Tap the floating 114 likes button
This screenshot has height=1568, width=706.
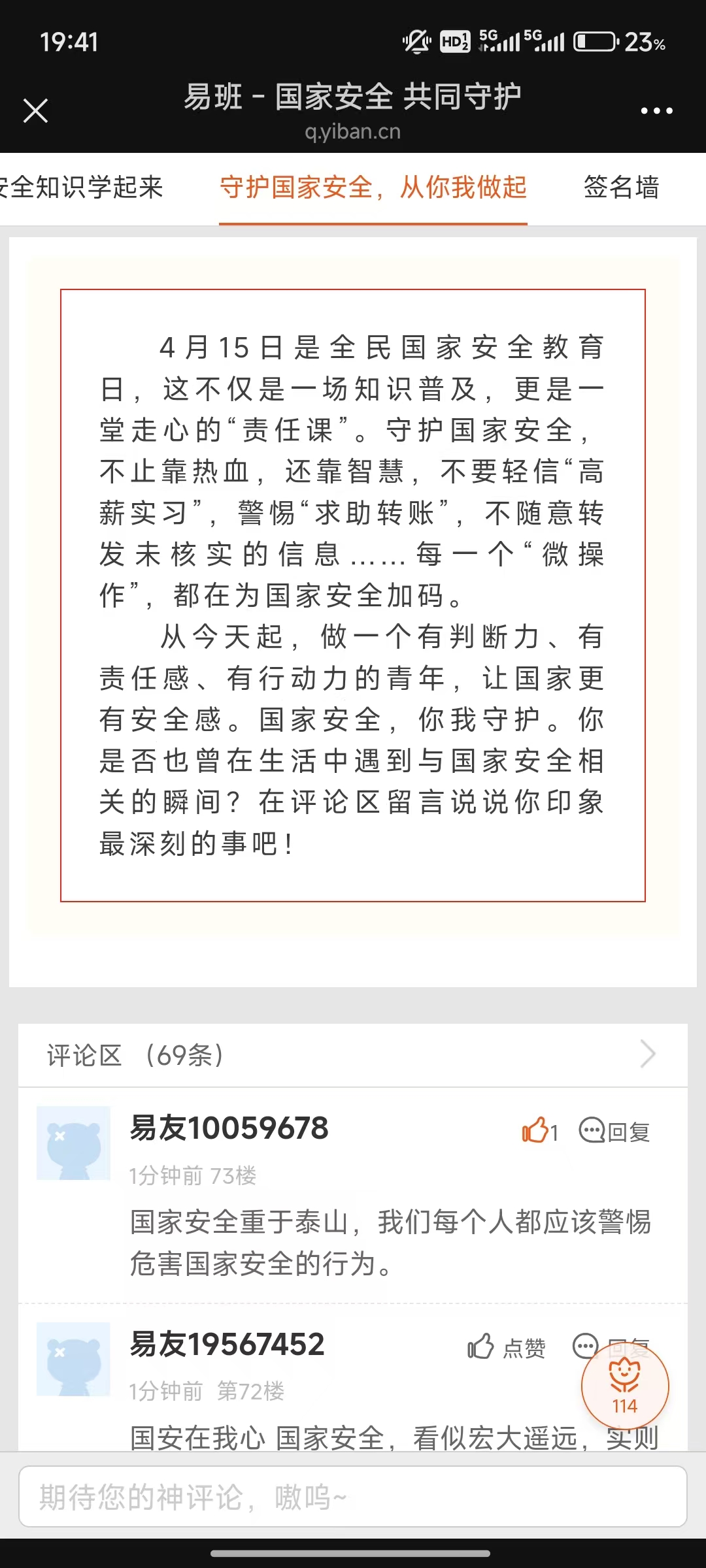coord(625,1386)
